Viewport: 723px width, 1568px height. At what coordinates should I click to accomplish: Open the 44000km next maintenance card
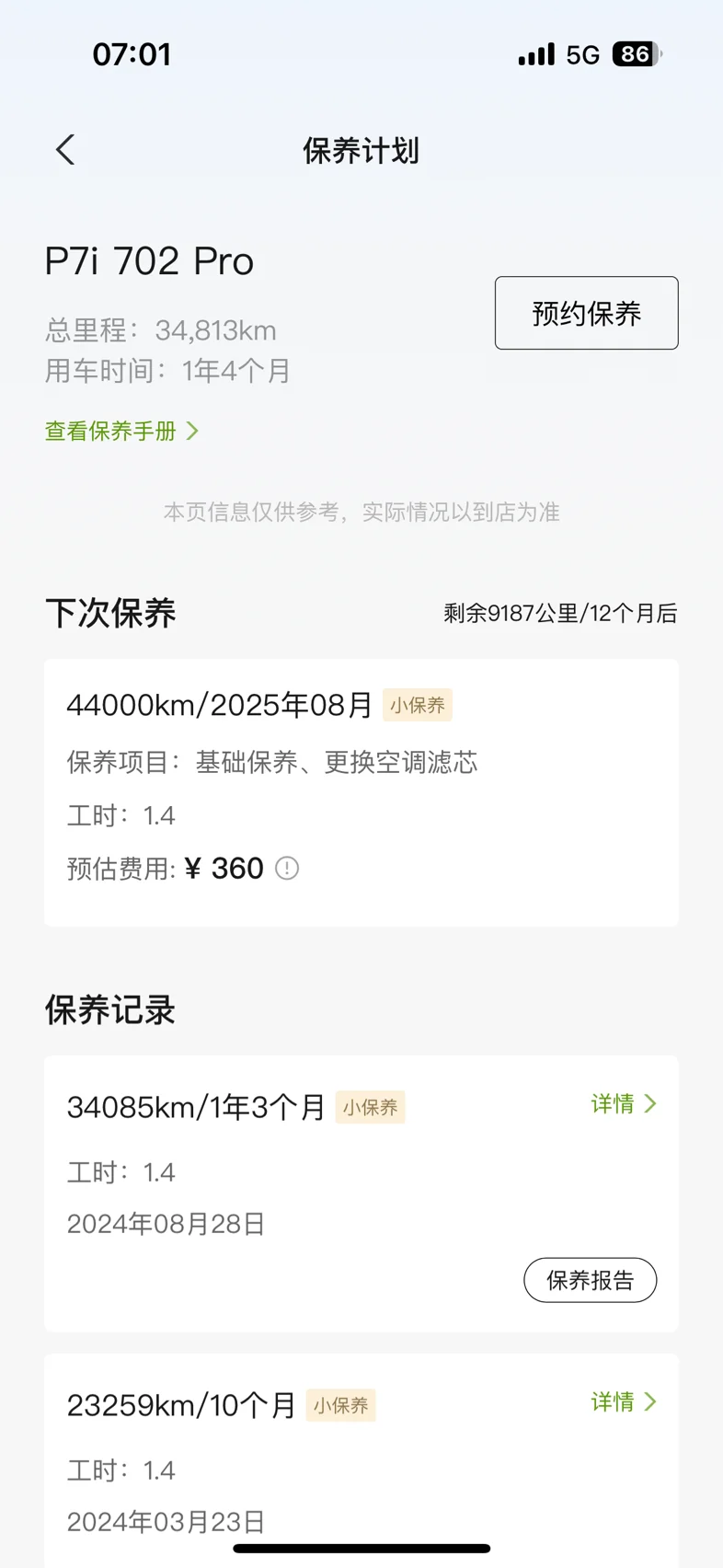coord(361,792)
